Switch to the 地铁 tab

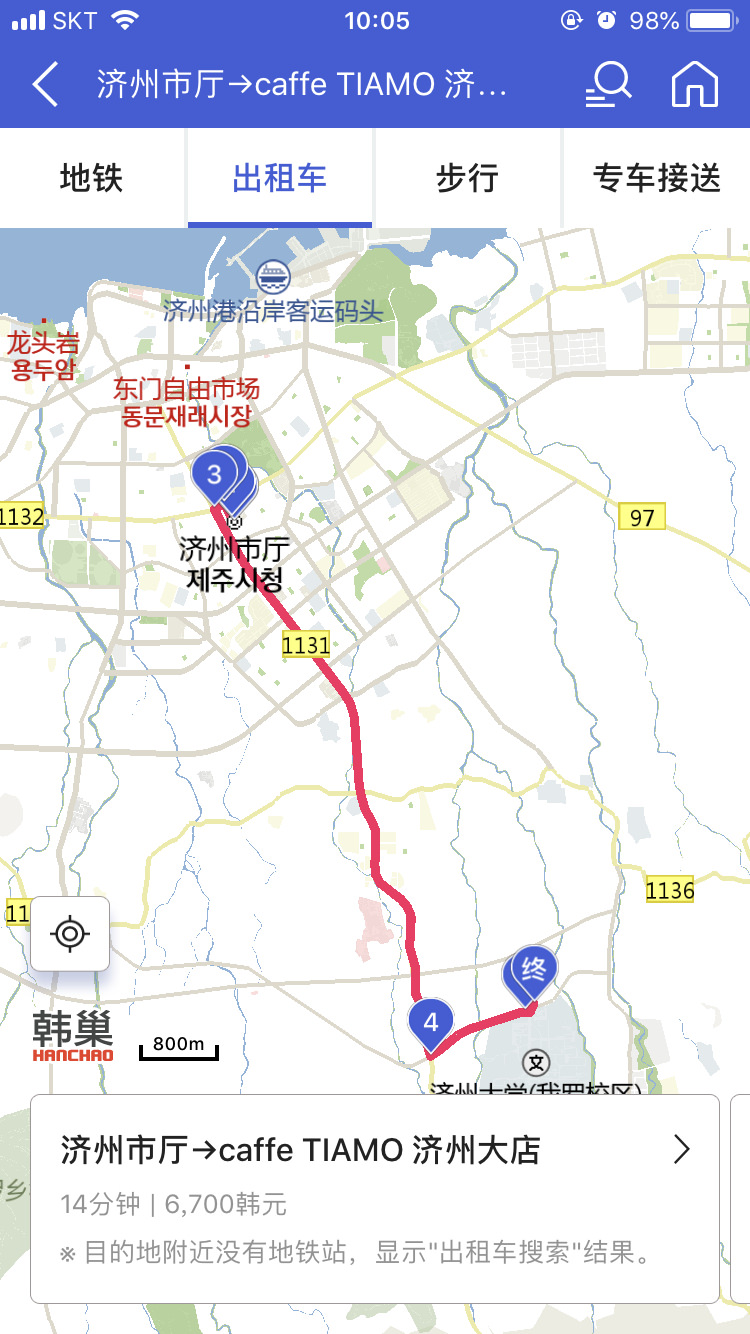(91, 179)
